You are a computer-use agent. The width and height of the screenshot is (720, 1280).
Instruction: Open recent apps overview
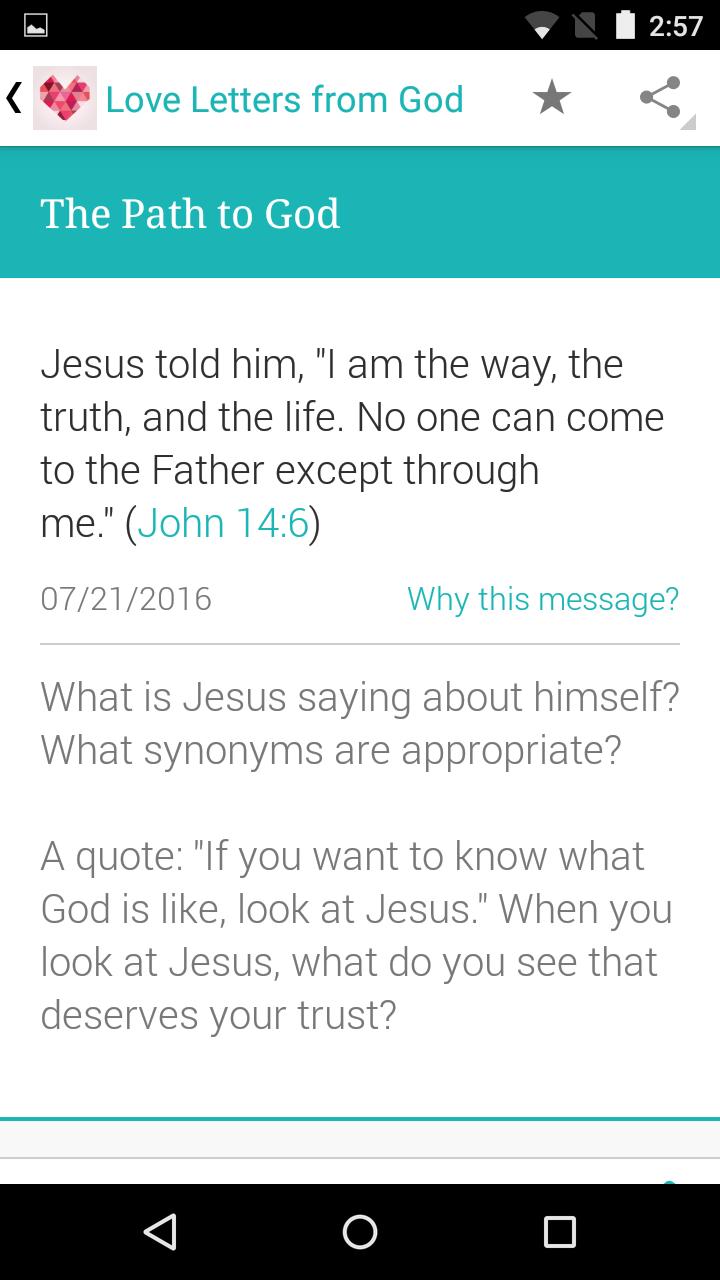tap(559, 1232)
